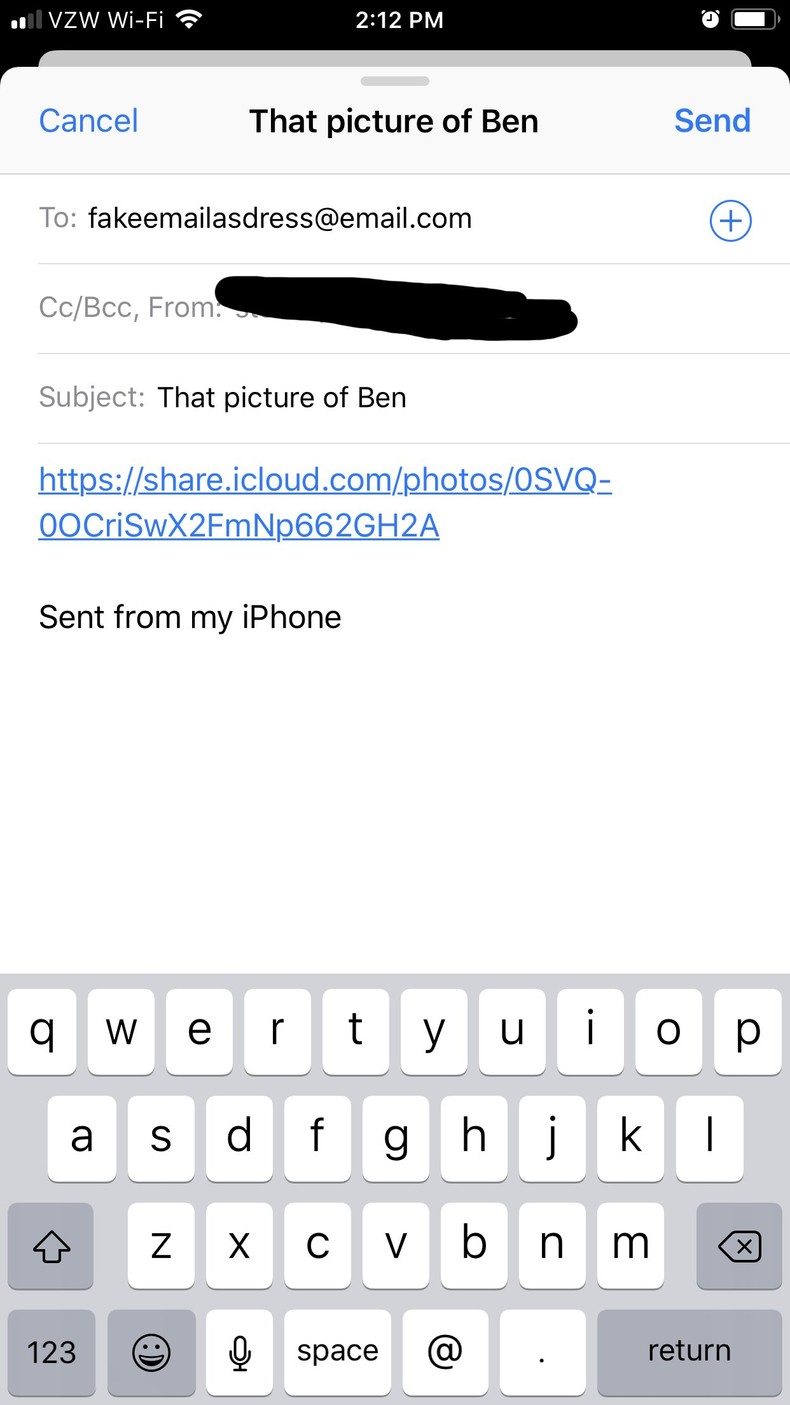This screenshot has width=790, height=1405.
Task: Cancel the email draft
Action: (x=88, y=121)
